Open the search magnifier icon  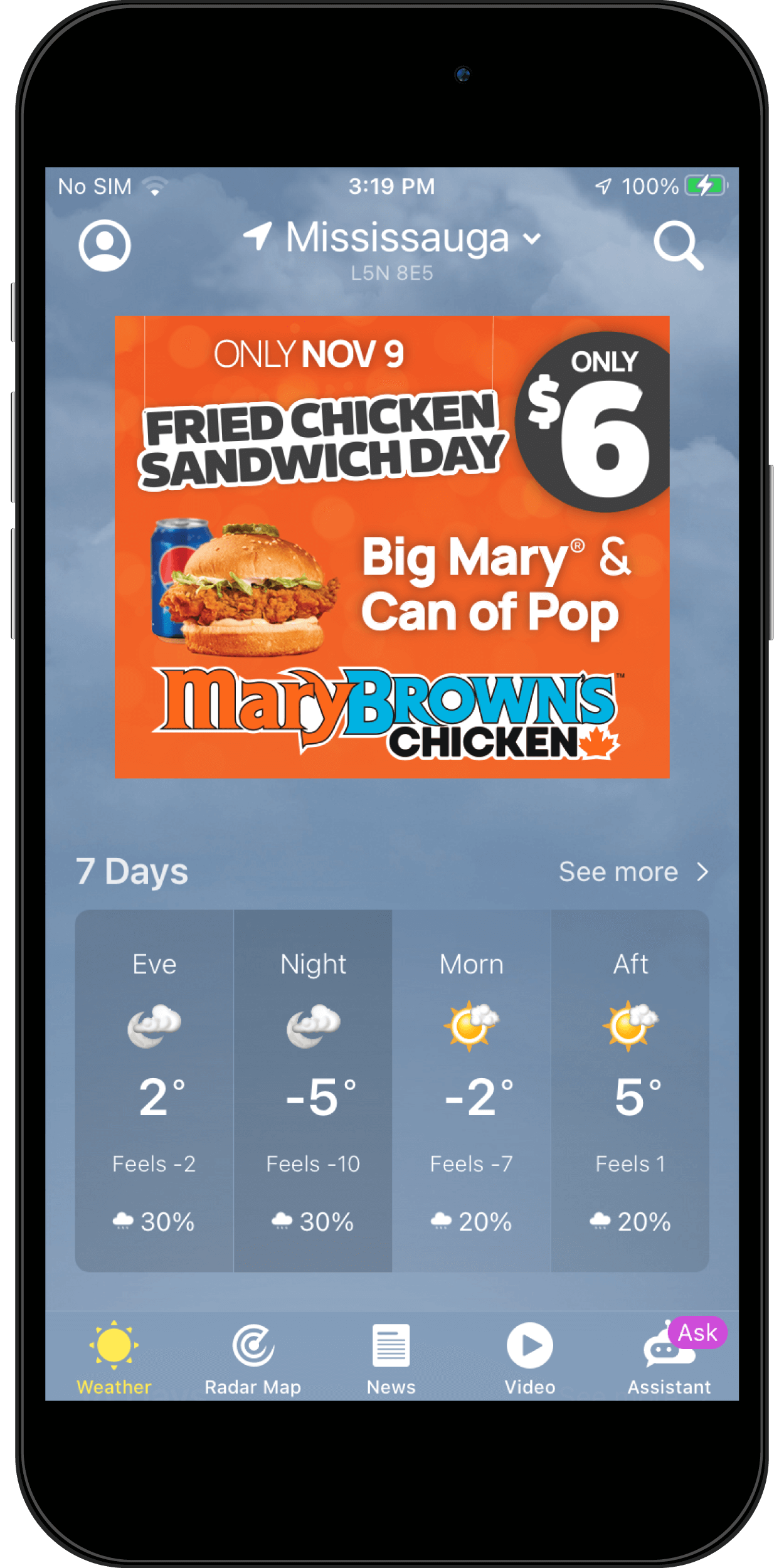click(x=679, y=245)
